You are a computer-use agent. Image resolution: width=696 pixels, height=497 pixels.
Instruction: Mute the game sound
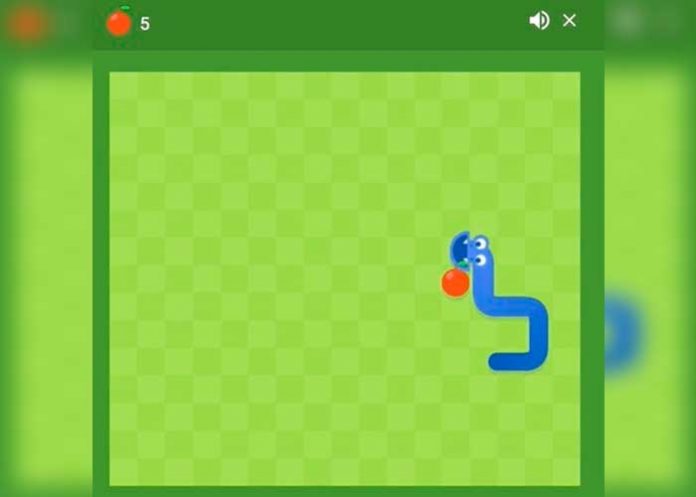[539, 21]
